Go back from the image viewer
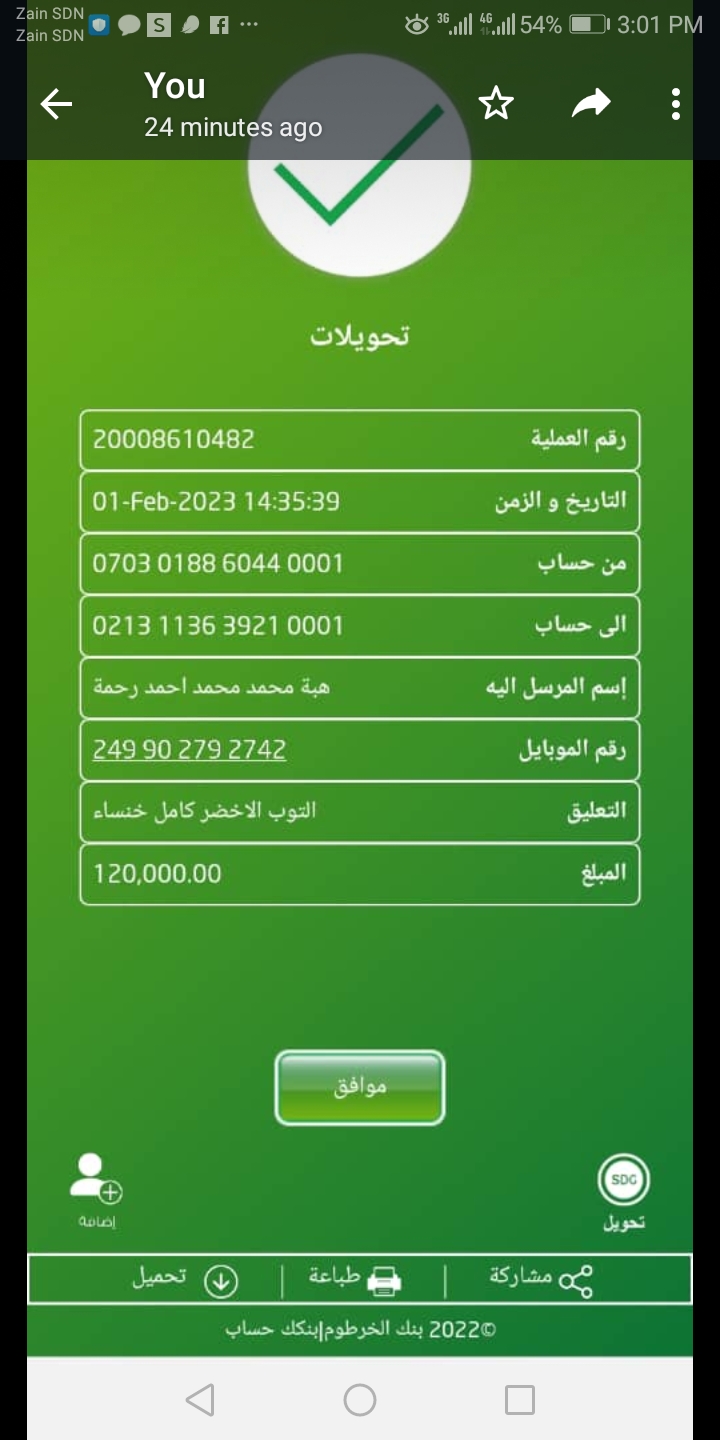Image resolution: width=720 pixels, height=1440 pixels. tap(56, 104)
